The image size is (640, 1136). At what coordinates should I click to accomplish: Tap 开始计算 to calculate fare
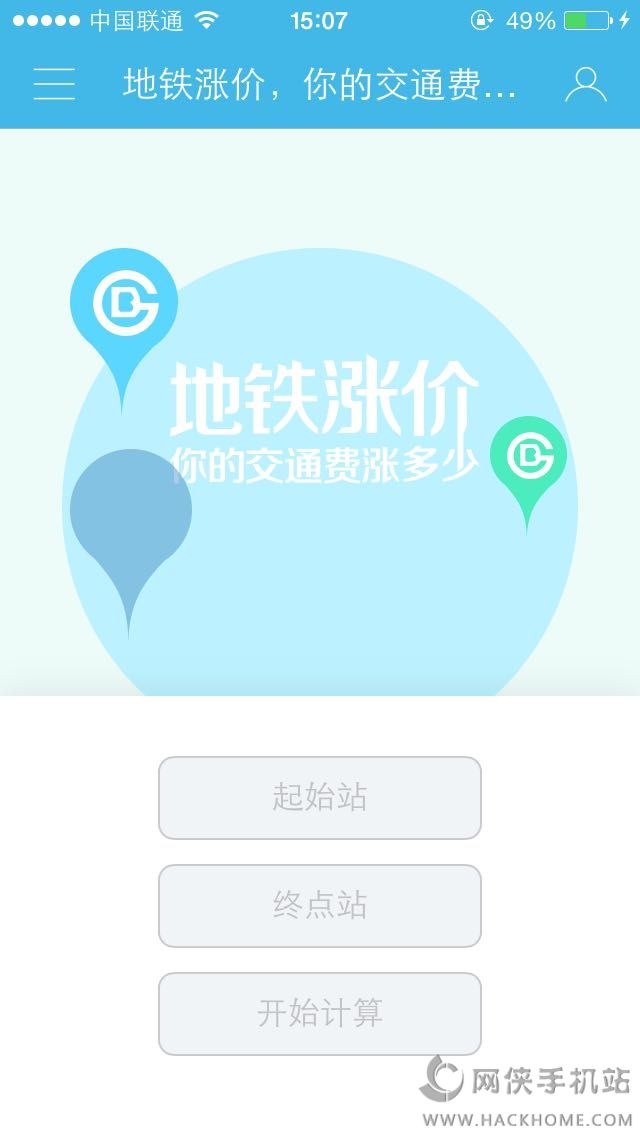pos(320,1014)
